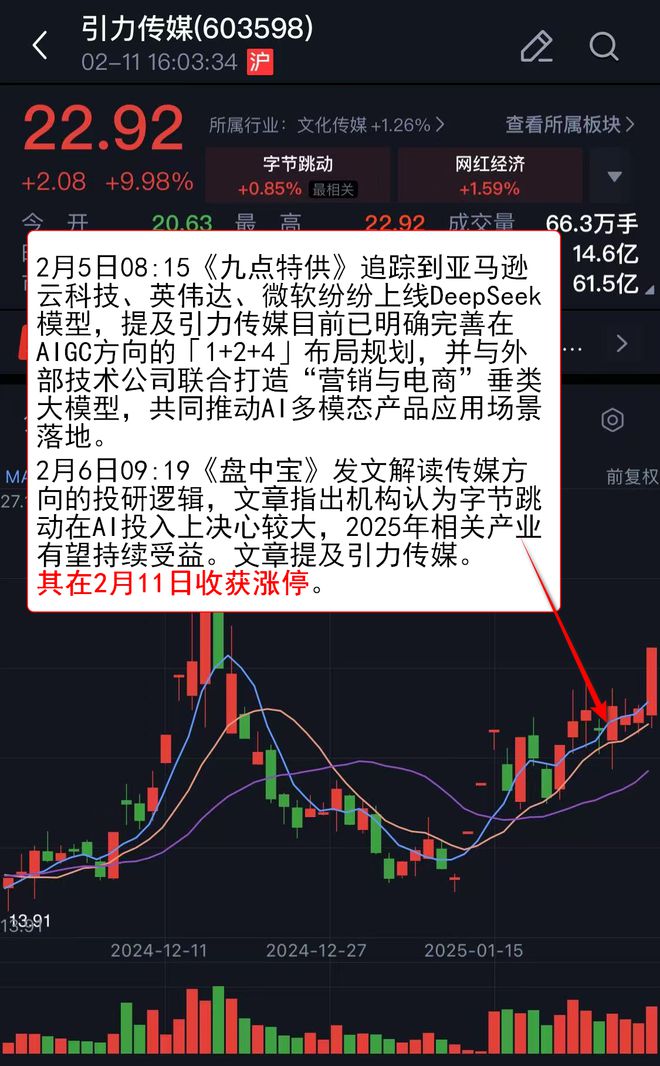
Task: Open the 网红经济 concept chip
Action: click(x=489, y=175)
